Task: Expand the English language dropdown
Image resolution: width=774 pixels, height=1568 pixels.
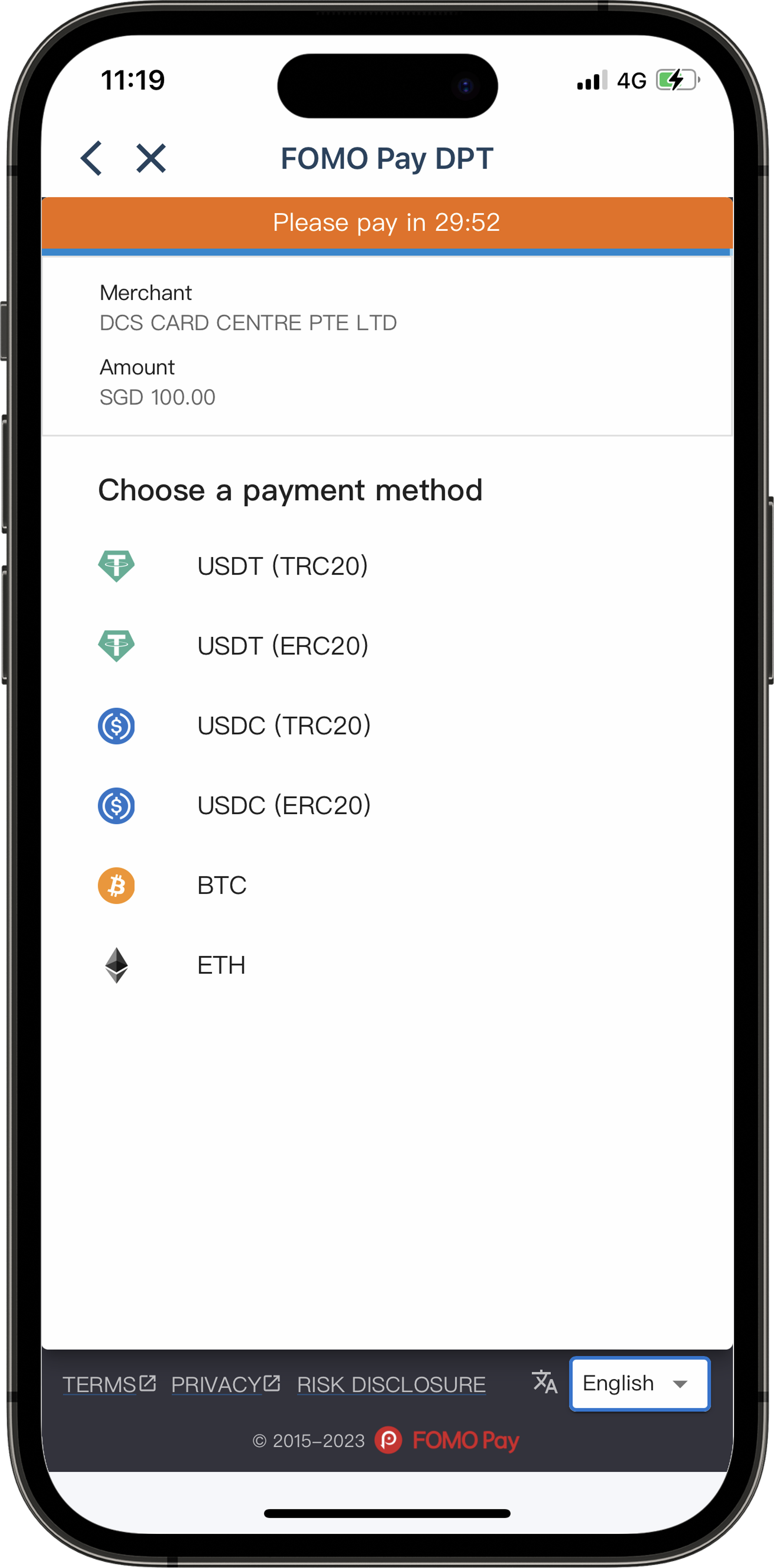Action: pyautogui.click(x=639, y=1383)
